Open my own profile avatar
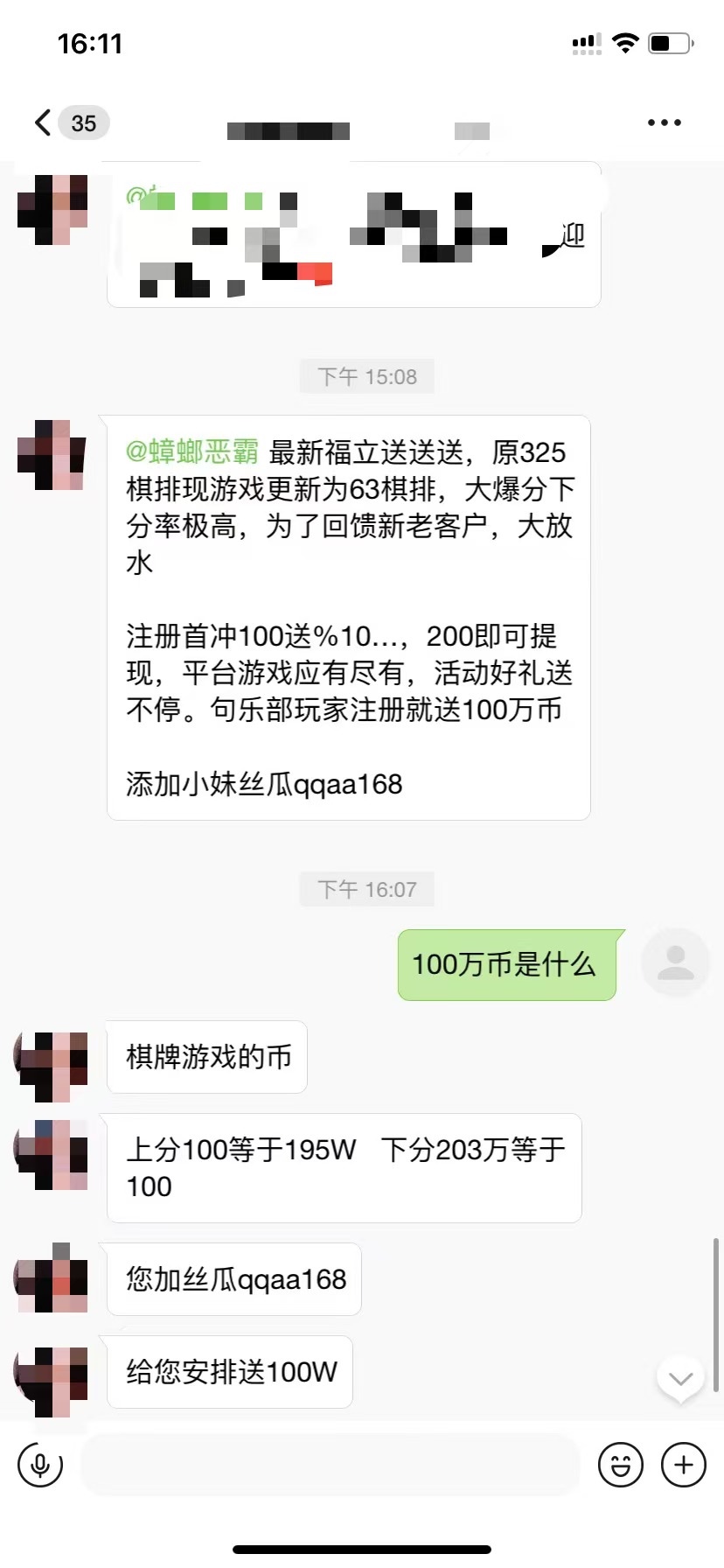Image resolution: width=724 pixels, height=1568 pixels. [x=675, y=962]
